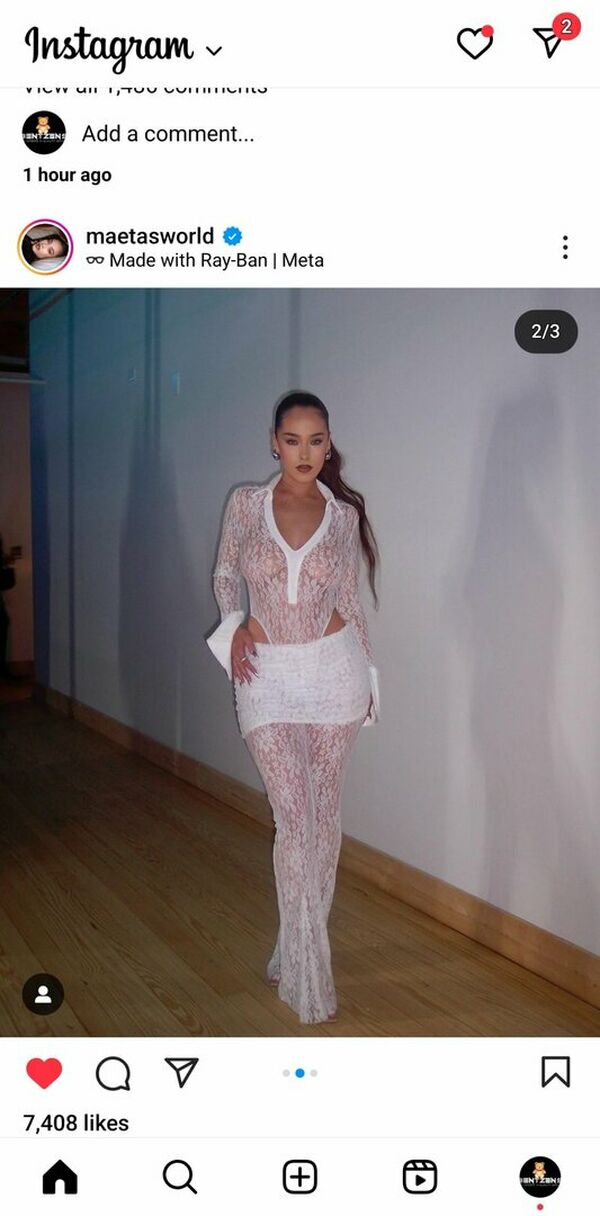
Task: View the 7,408 likes list
Action: (x=76, y=1123)
